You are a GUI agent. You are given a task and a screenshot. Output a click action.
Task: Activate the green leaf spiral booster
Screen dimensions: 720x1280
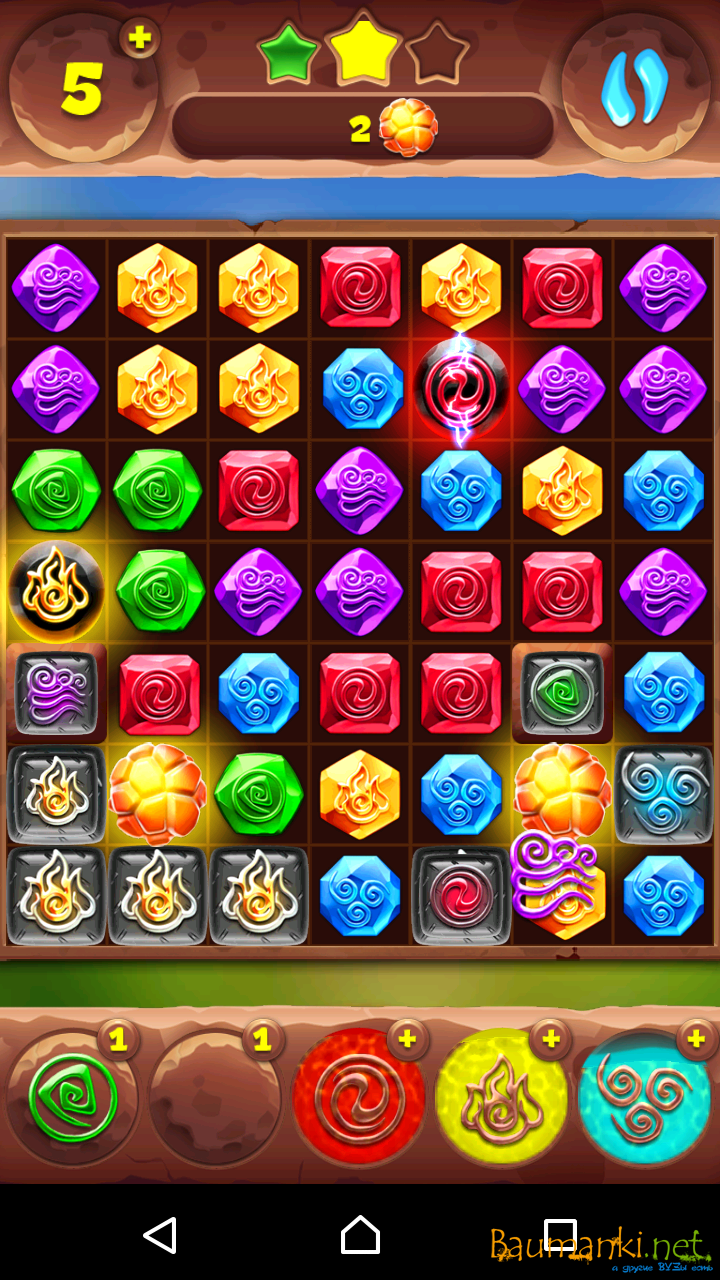pos(72,1098)
